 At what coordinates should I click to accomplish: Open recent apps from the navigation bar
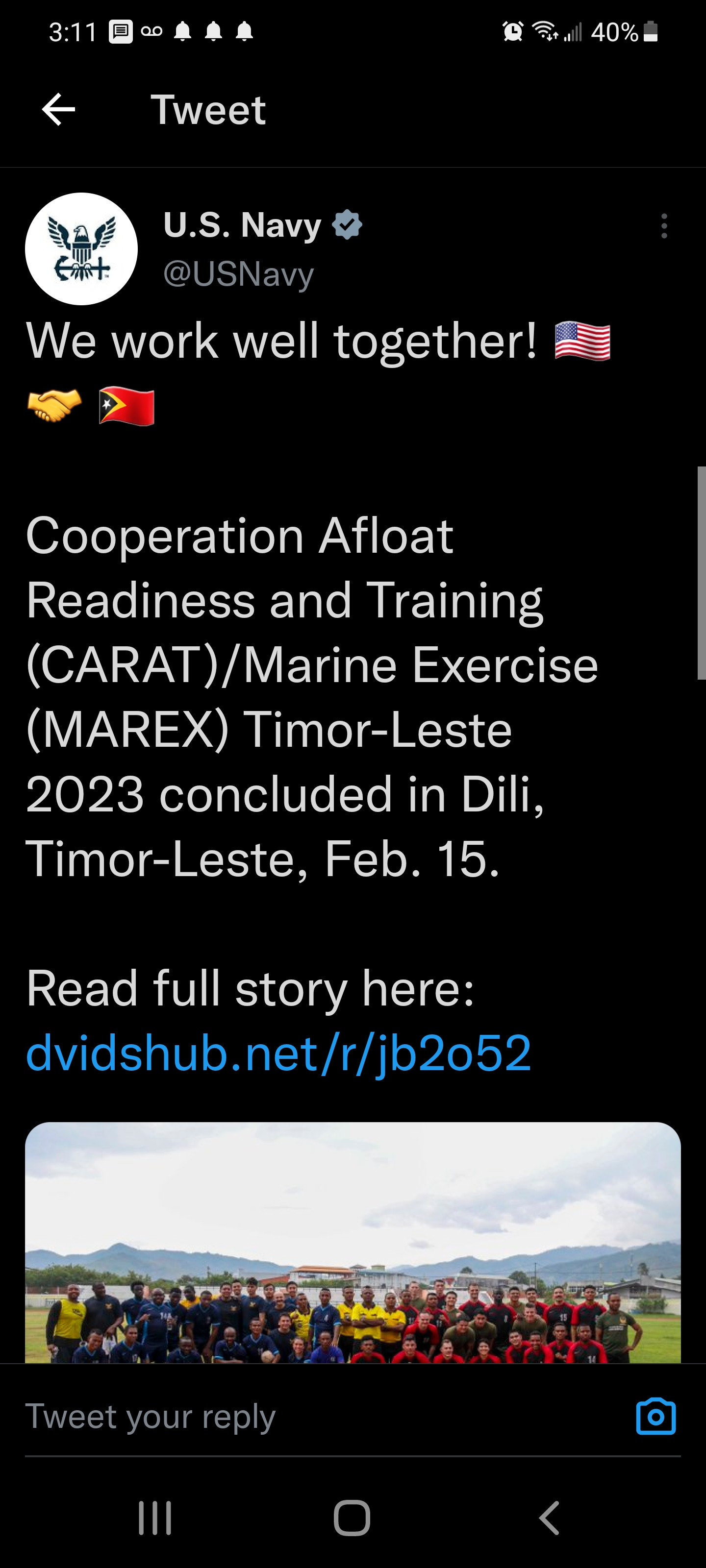pos(155,1518)
